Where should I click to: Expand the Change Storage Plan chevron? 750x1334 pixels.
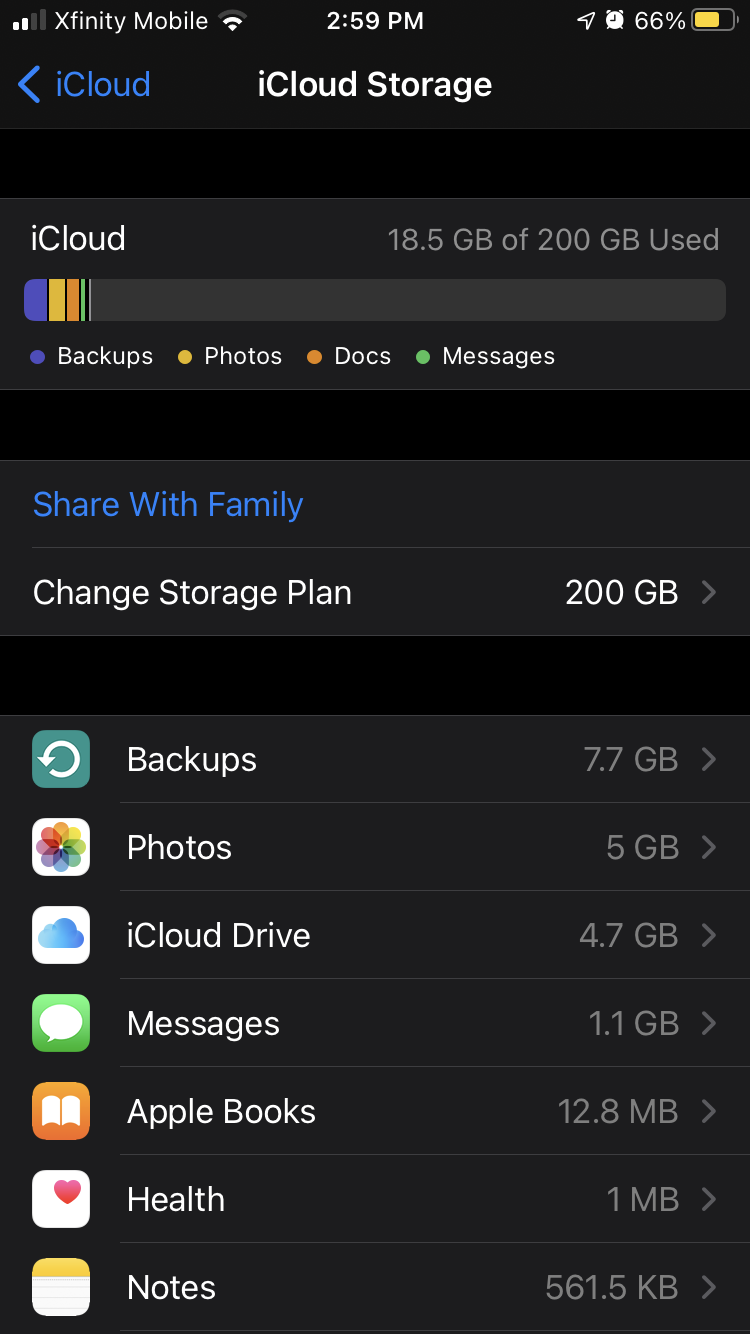pos(710,592)
